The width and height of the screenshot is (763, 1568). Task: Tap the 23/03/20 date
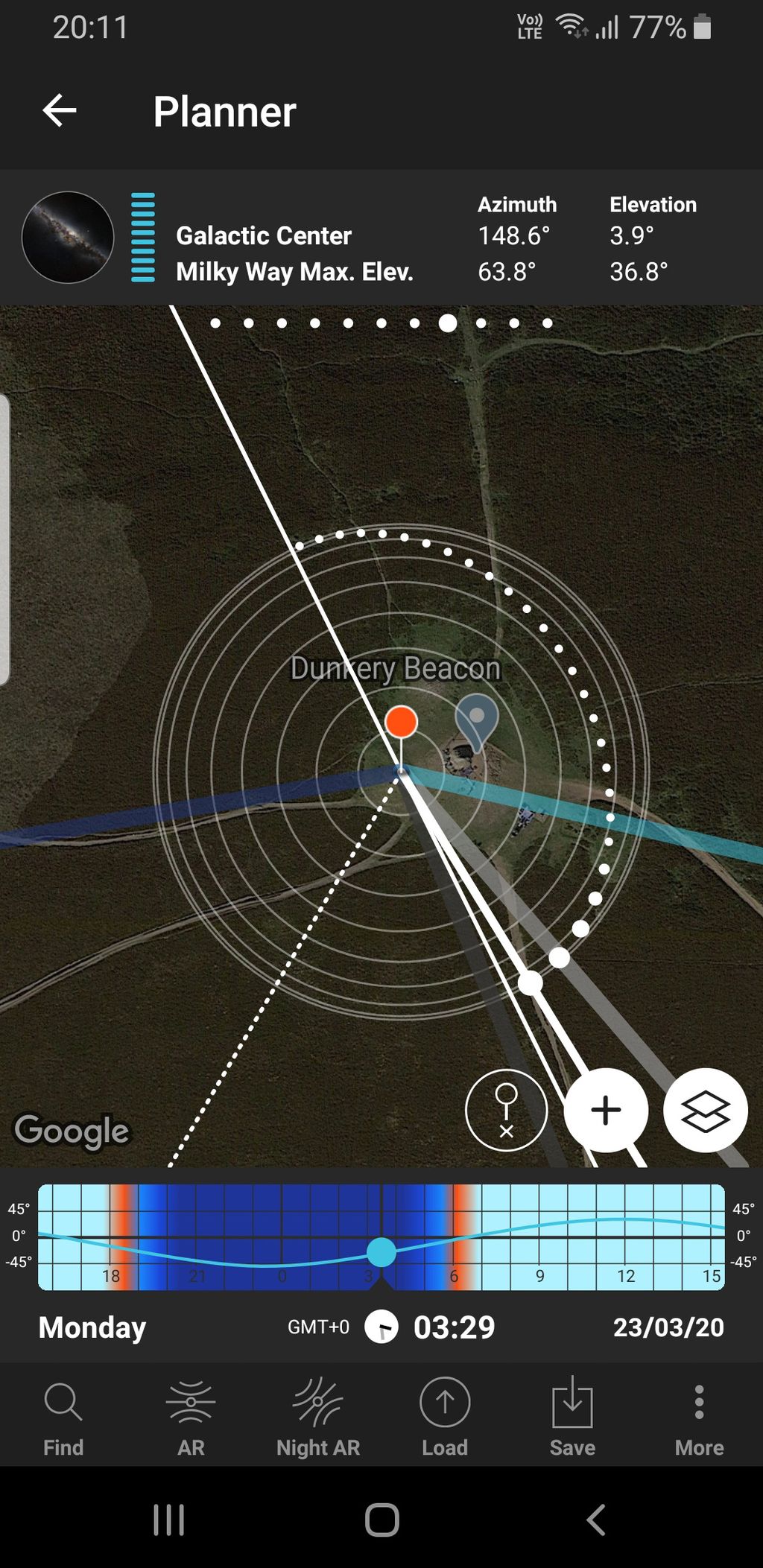pyautogui.click(x=668, y=1327)
